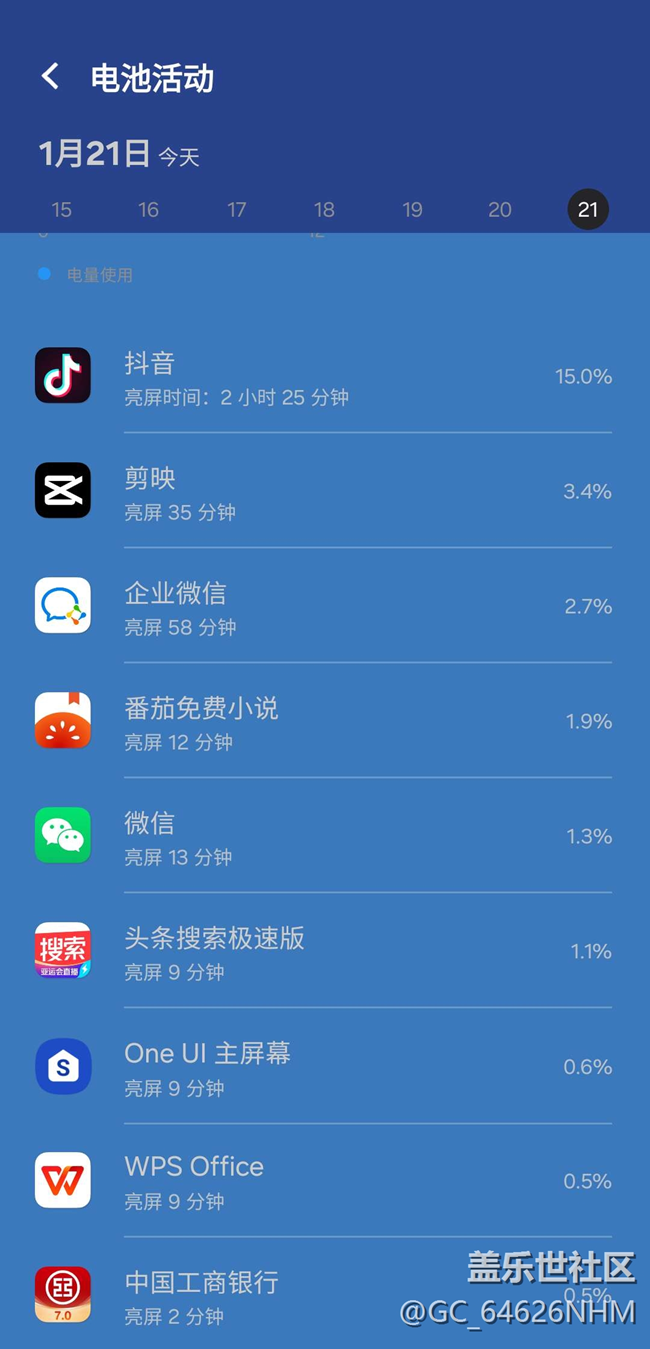Open 抖音 battery usage details
The width and height of the screenshot is (650, 1349).
click(324, 377)
